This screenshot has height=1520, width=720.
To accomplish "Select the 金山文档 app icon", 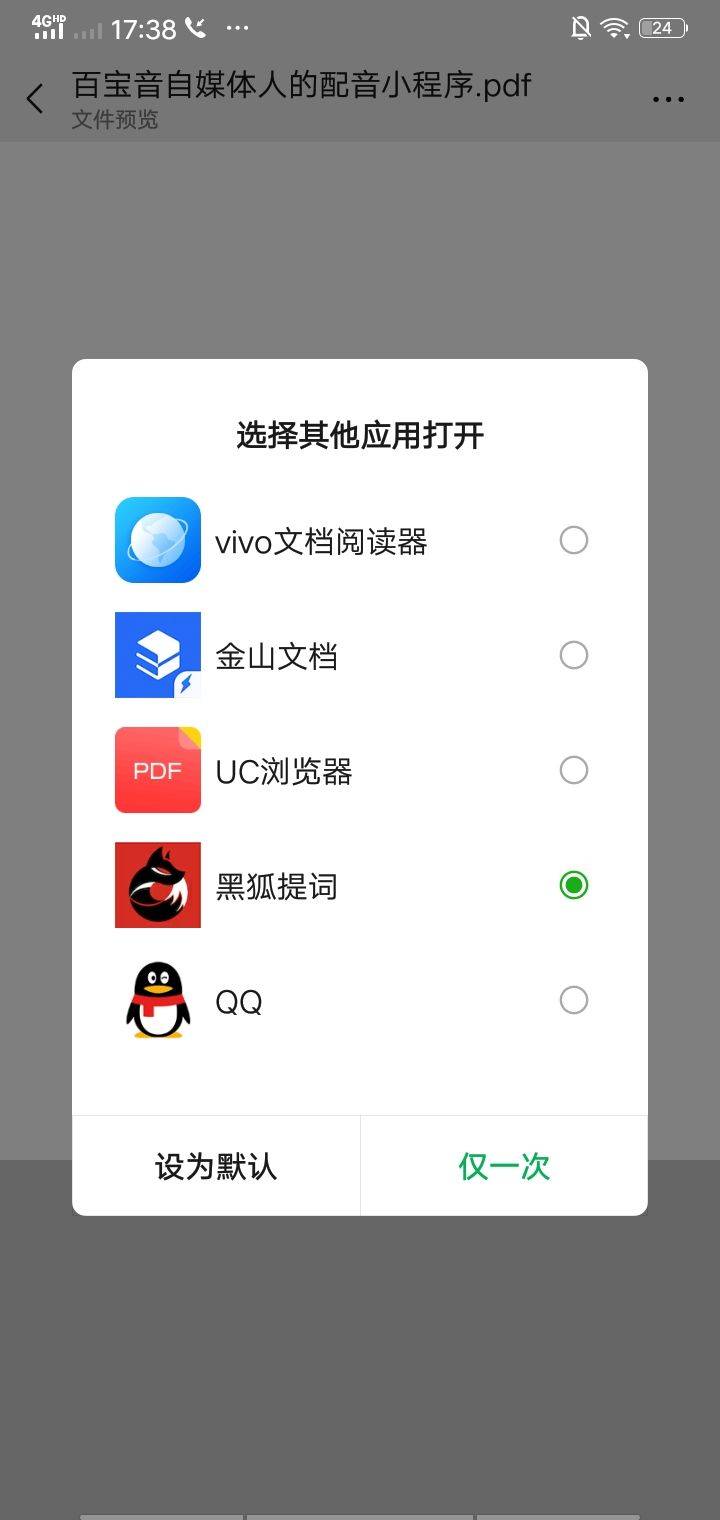I will click(157, 655).
